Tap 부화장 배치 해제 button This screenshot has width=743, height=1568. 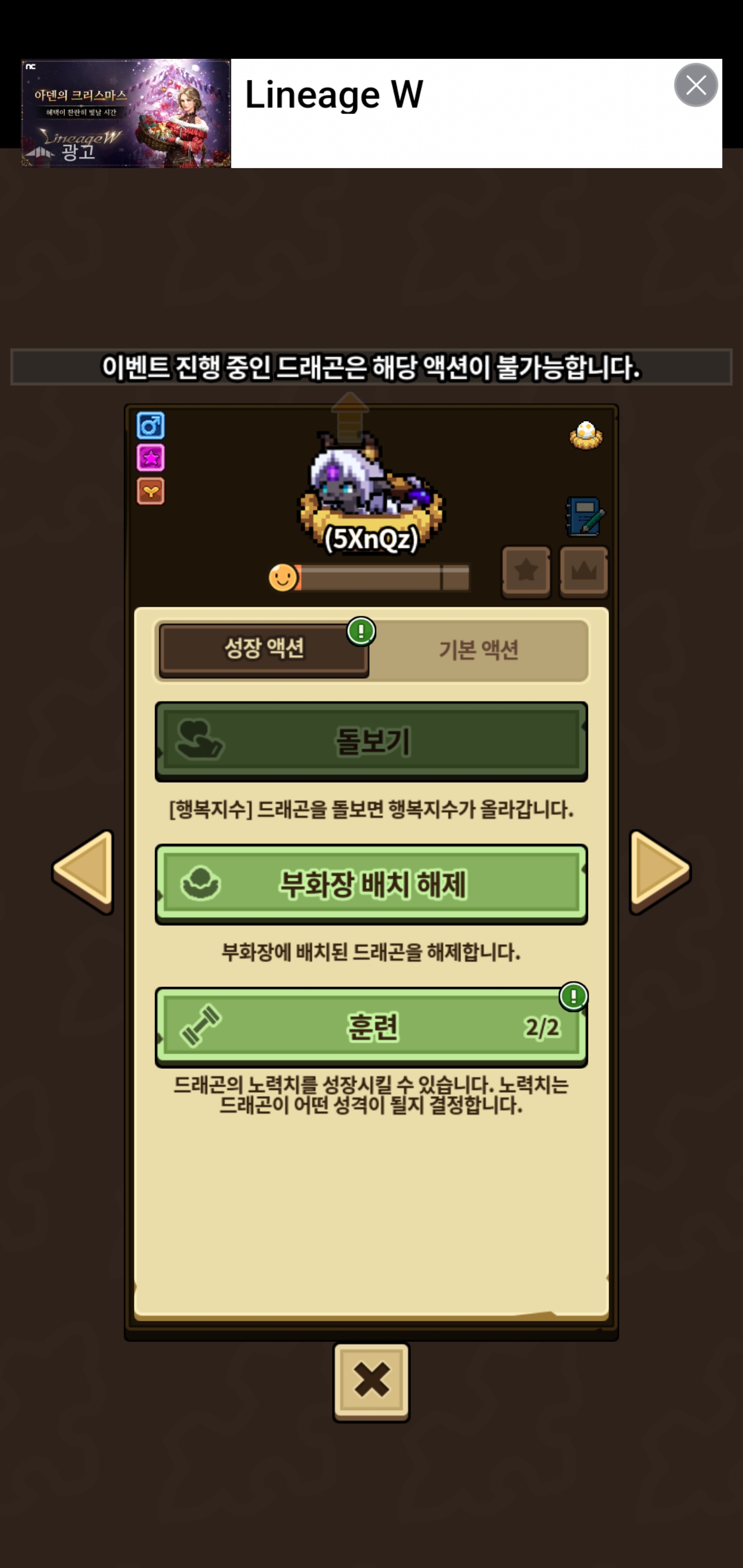coord(371,883)
